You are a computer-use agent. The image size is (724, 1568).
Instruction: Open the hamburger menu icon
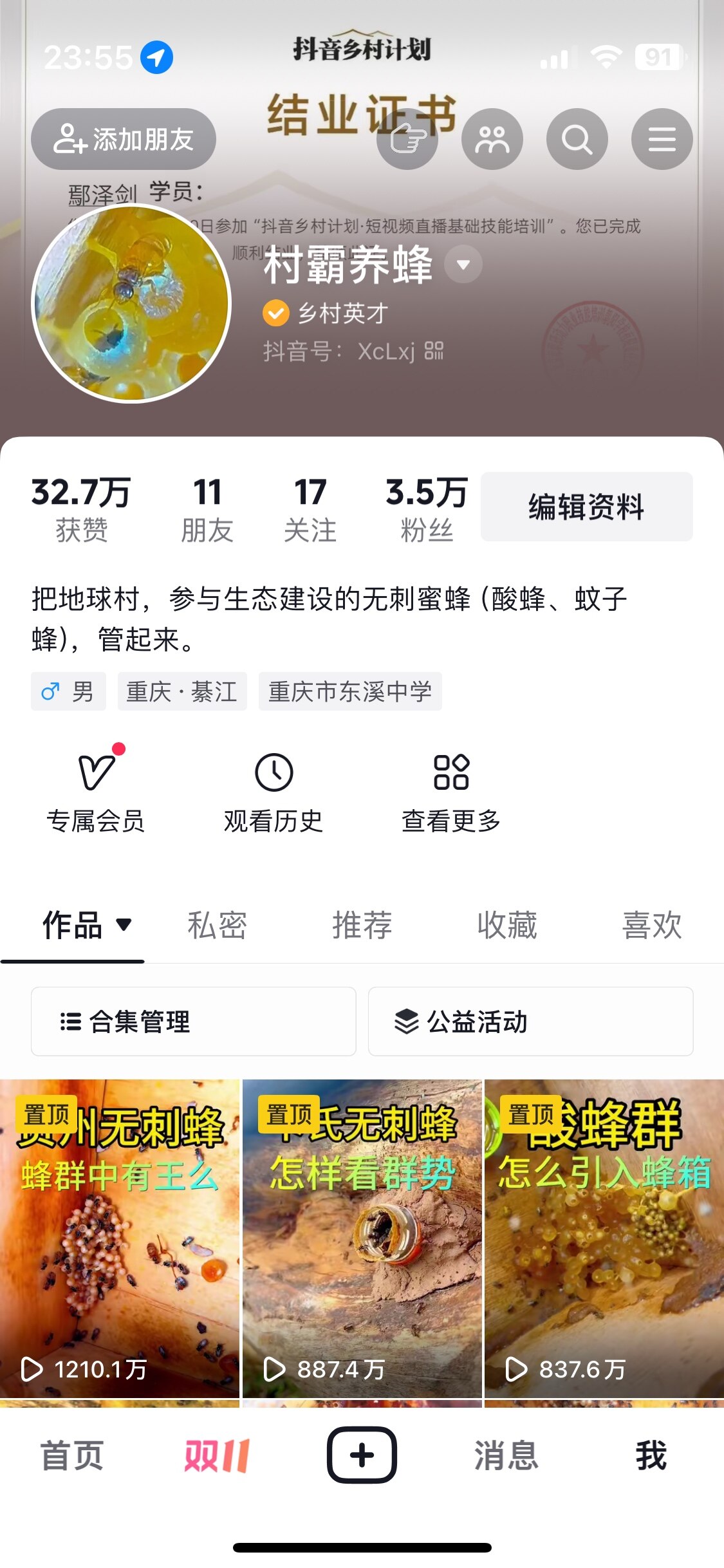[x=662, y=139]
